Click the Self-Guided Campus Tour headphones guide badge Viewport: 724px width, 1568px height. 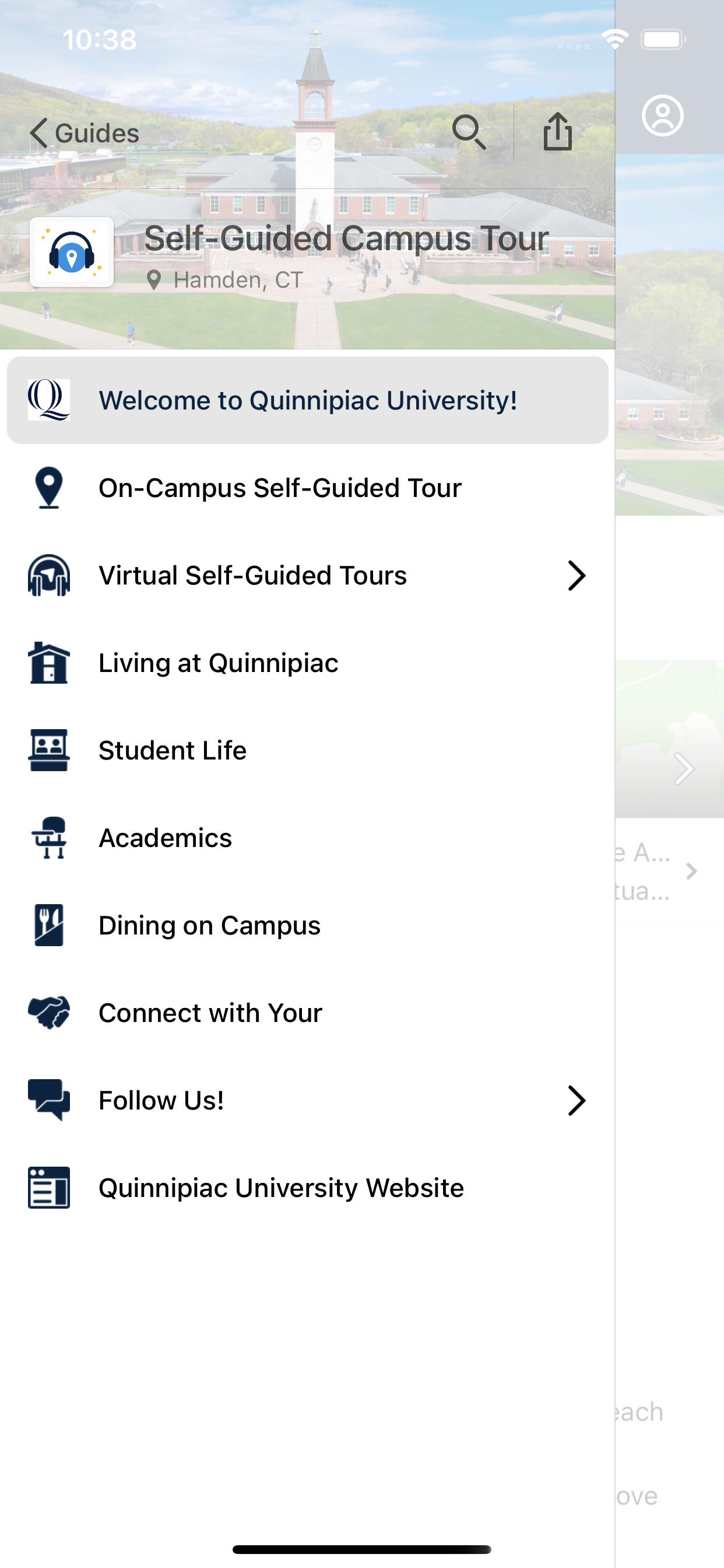tap(72, 253)
